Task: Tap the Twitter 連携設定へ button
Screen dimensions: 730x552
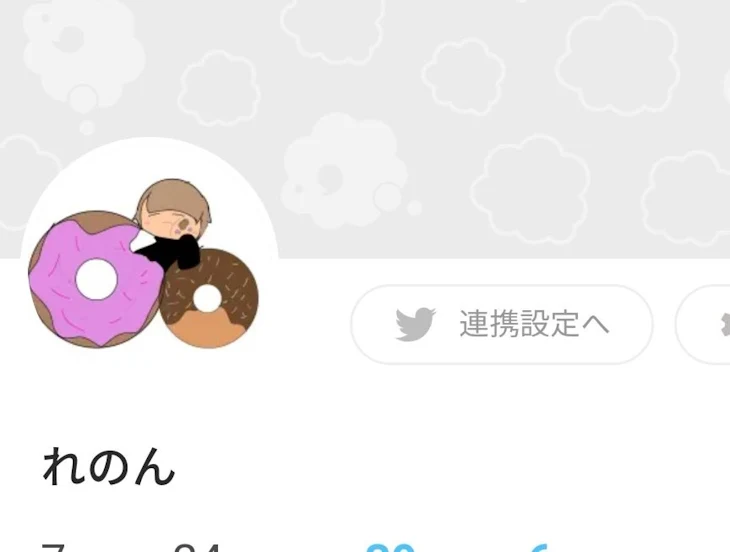Action: click(x=501, y=325)
